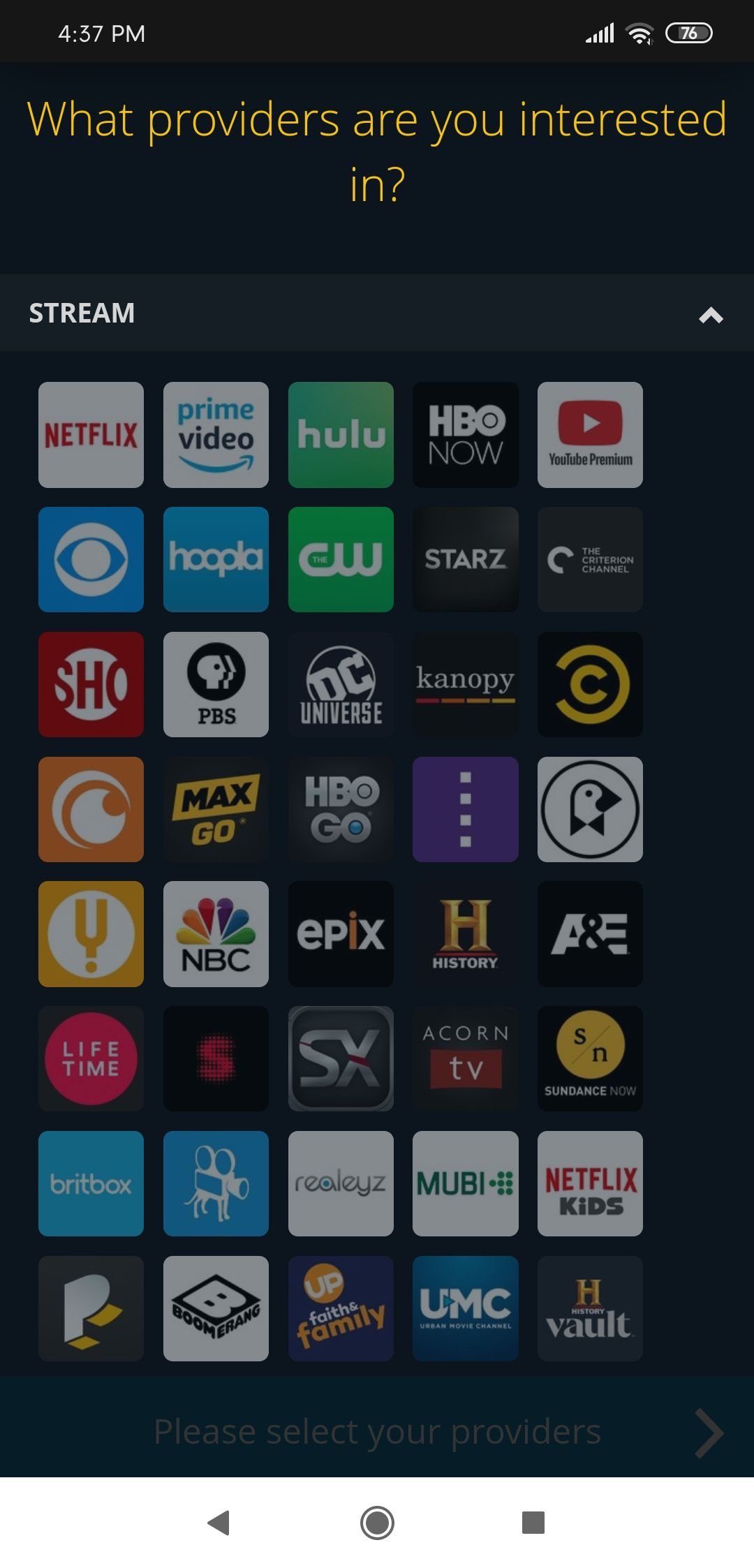
Task: Select NBC as a provider
Action: point(216,933)
